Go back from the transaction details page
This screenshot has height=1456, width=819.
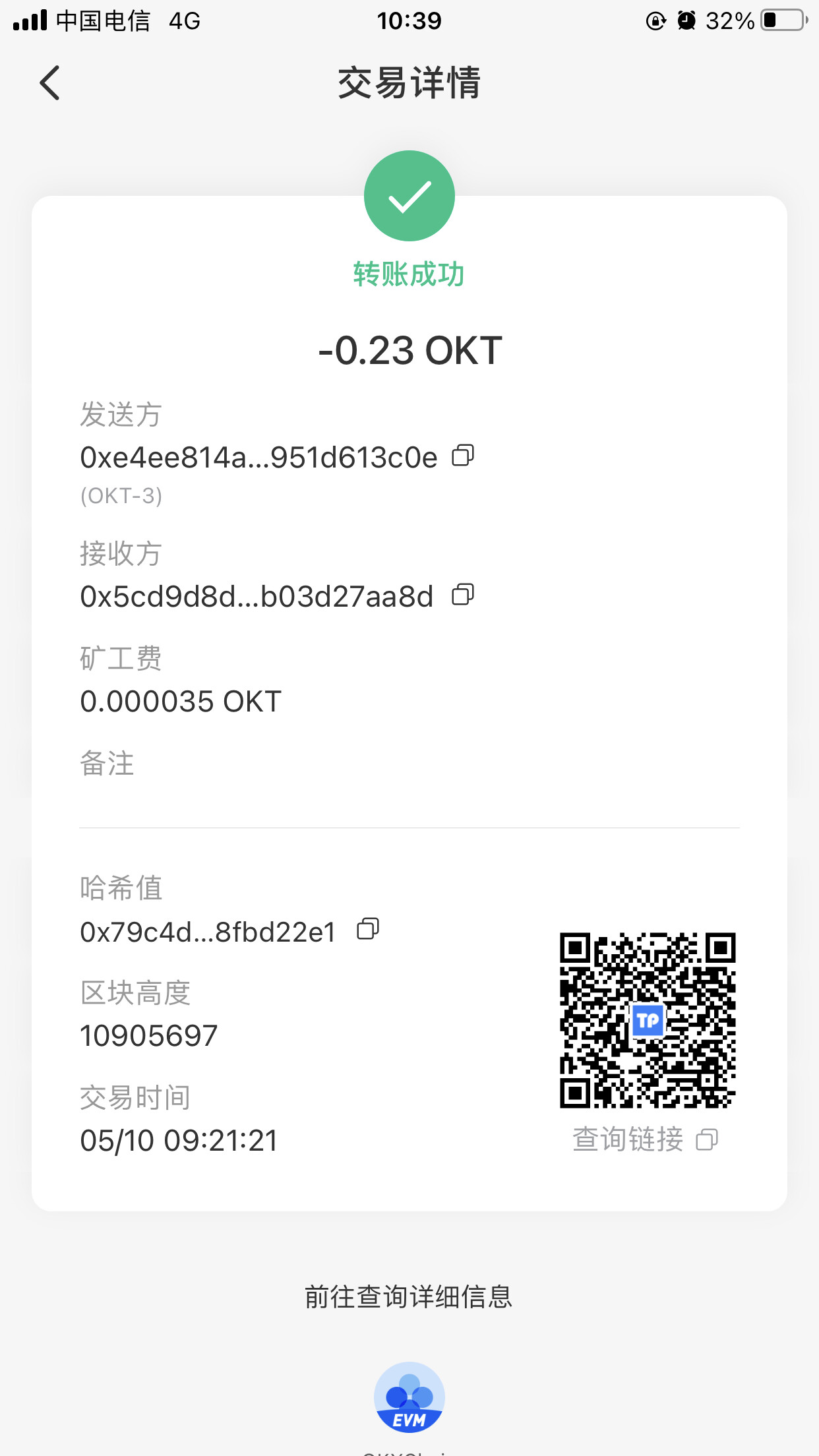tap(50, 83)
